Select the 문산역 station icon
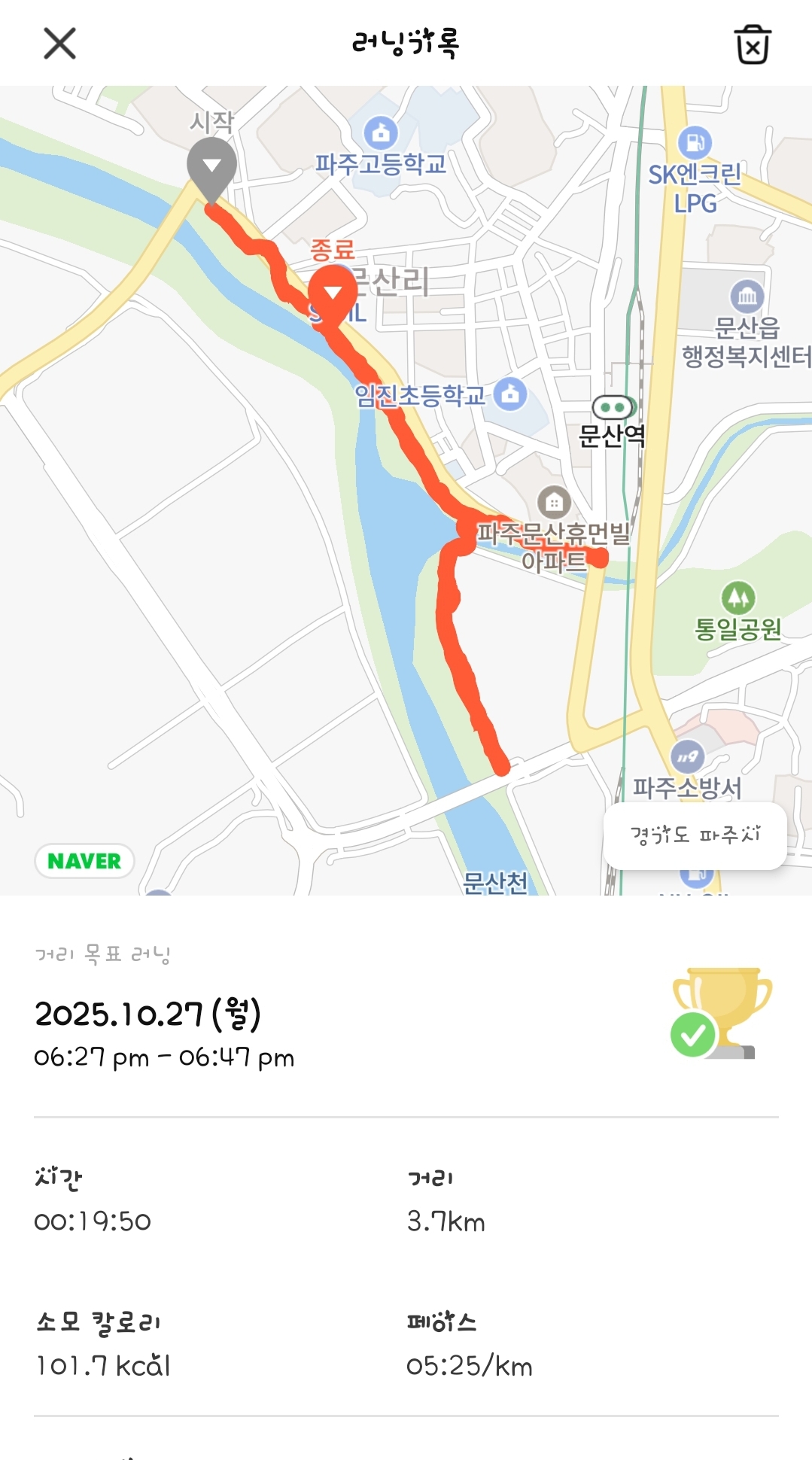The image size is (812, 1460). click(611, 406)
